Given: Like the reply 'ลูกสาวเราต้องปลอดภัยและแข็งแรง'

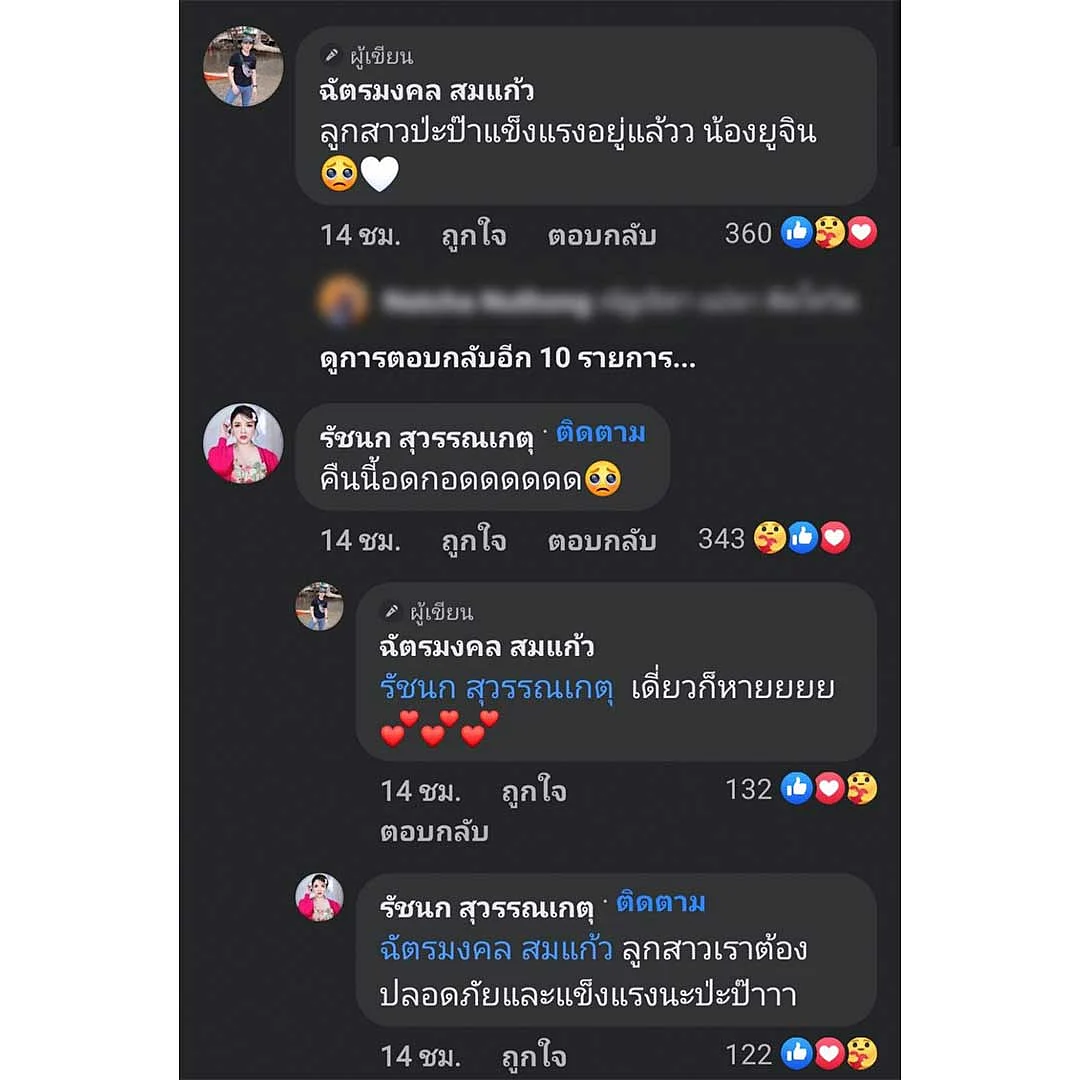Looking at the screenshot, I should click(533, 1055).
